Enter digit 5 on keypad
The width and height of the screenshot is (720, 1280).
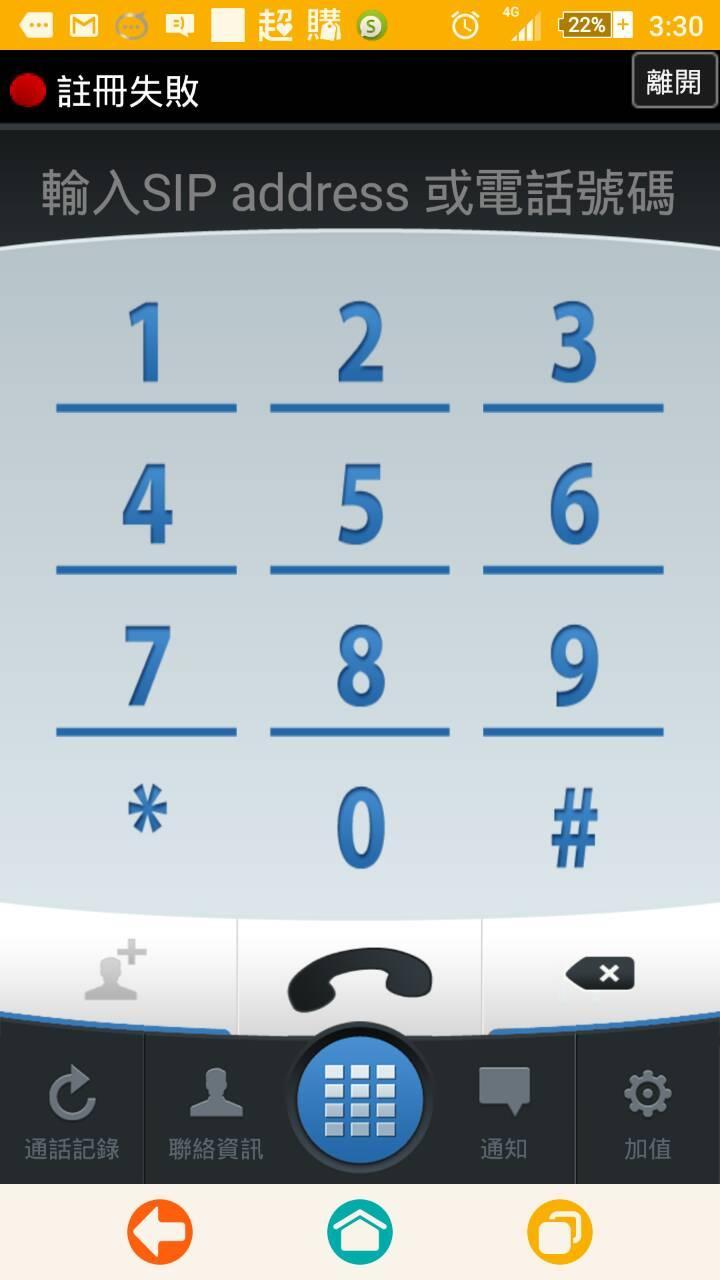coord(360,507)
